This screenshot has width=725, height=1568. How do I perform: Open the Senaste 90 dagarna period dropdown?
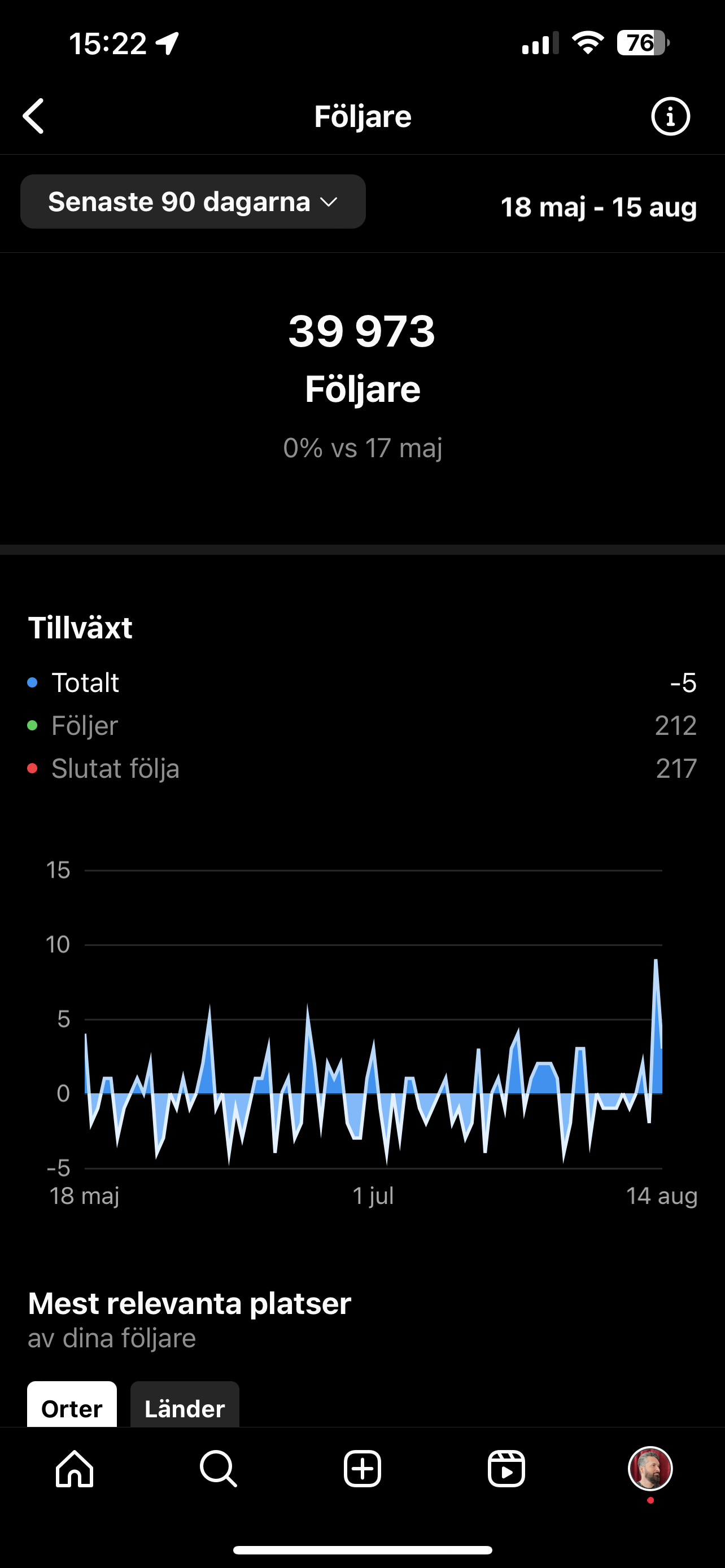tap(193, 202)
